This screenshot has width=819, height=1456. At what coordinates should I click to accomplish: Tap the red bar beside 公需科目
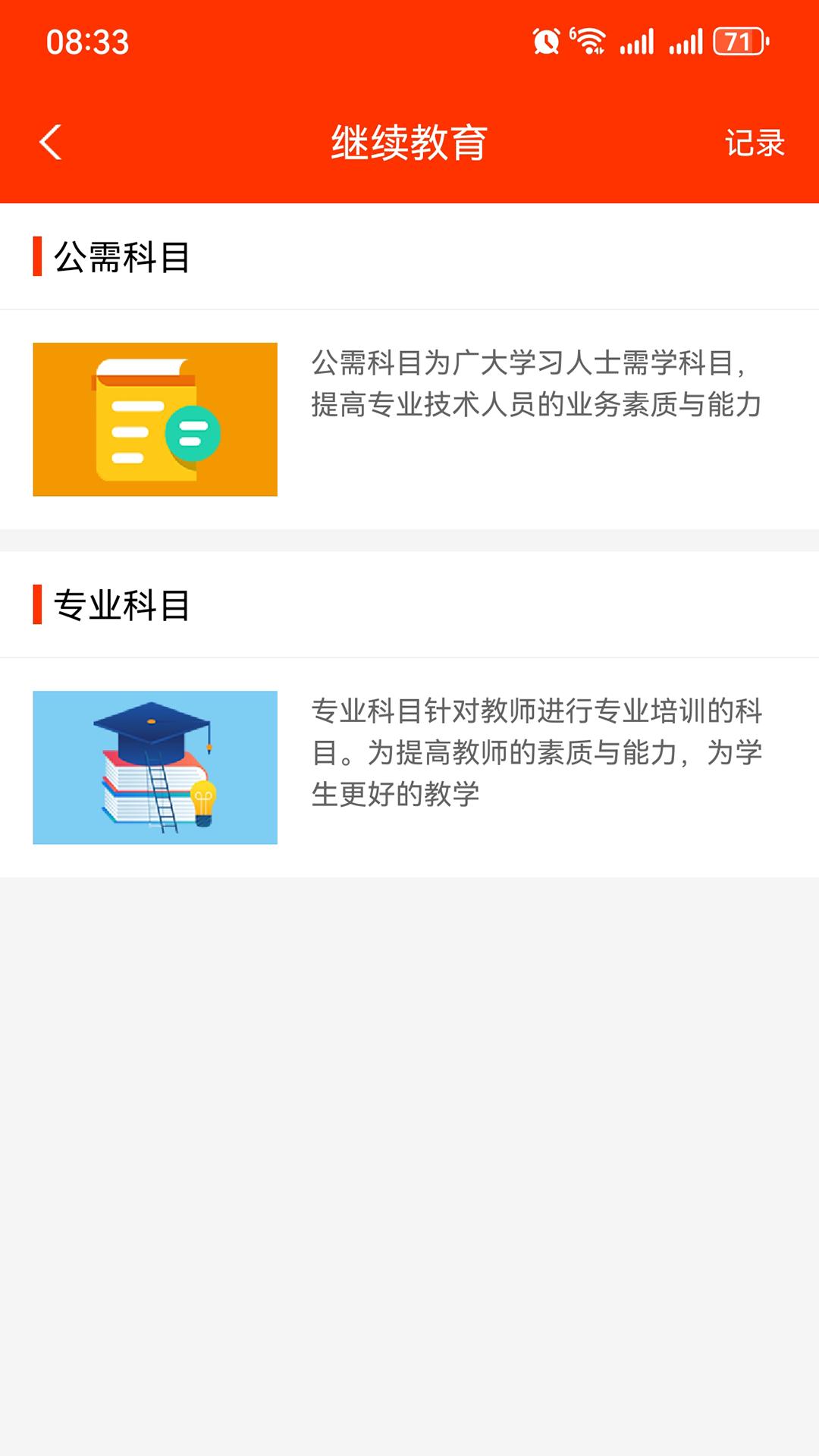pyautogui.click(x=36, y=258)
